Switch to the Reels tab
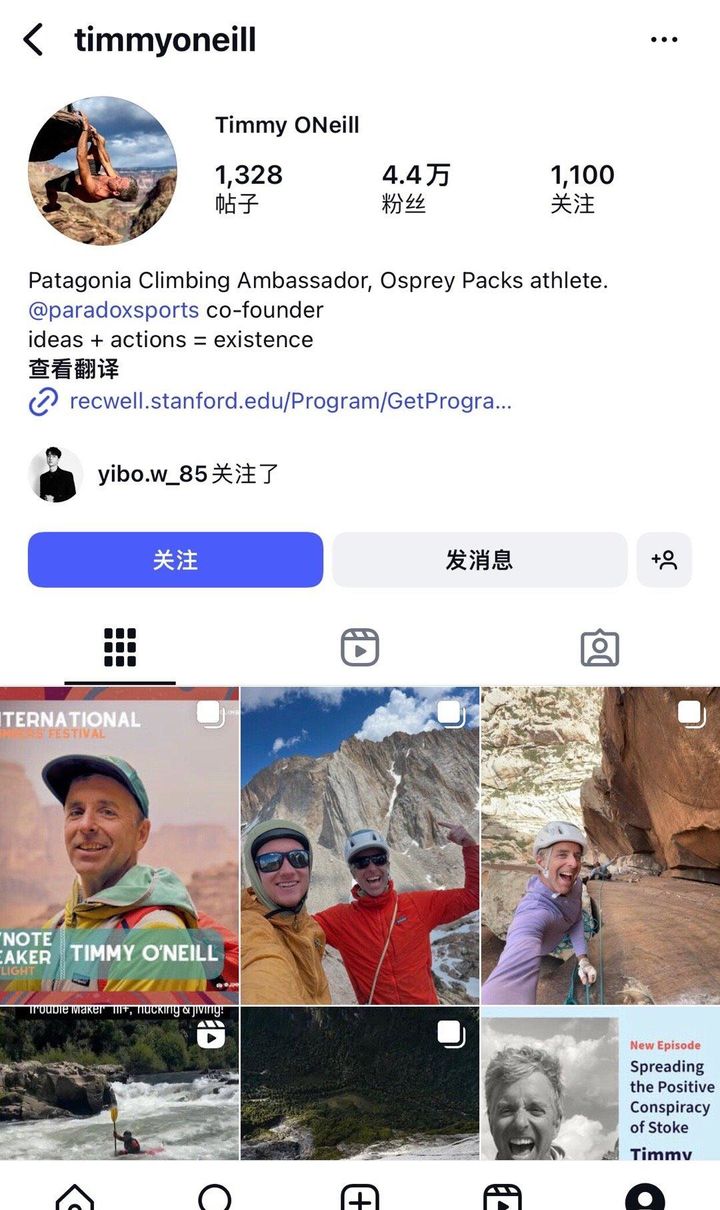The image size is (720, 1210). click(359, 648)
